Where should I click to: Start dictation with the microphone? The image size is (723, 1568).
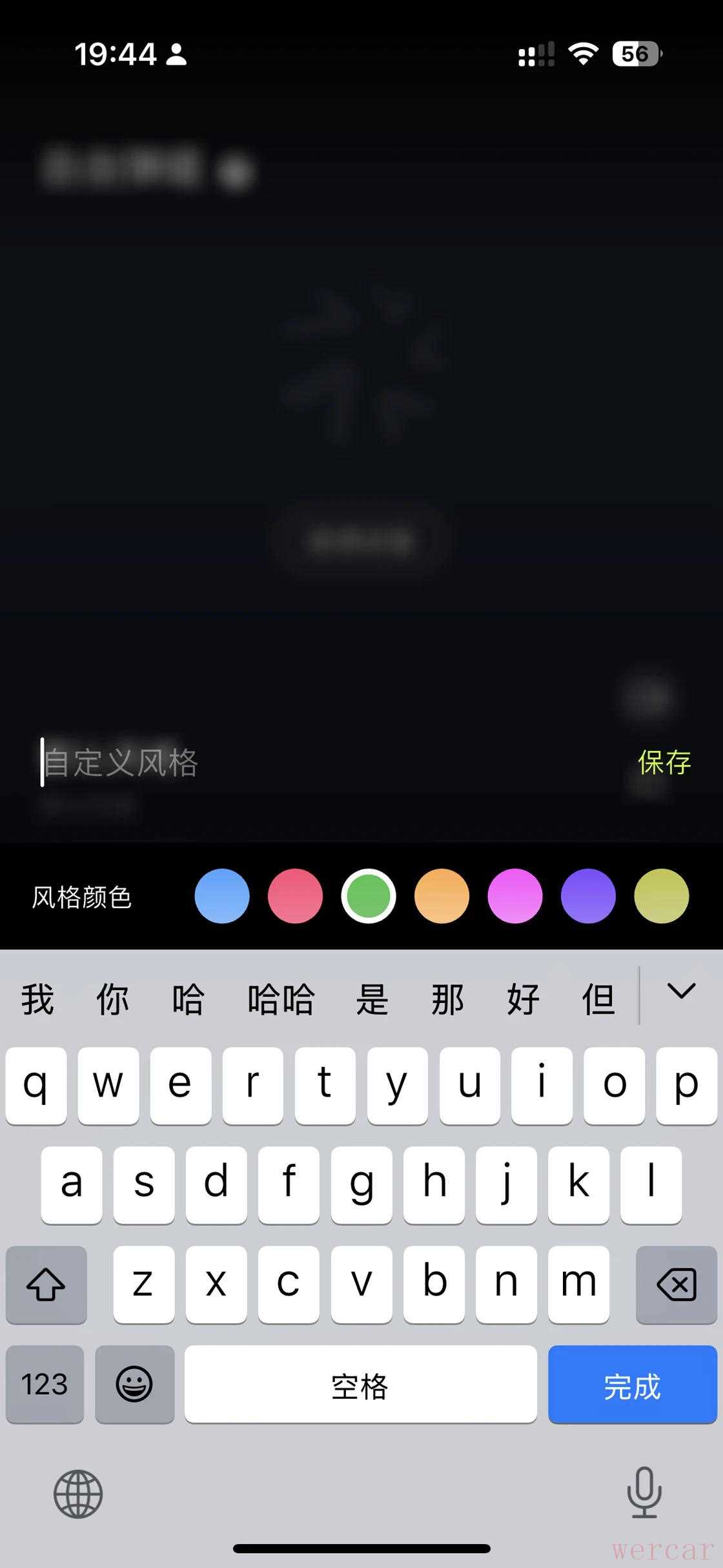(x=644, y=1492)
